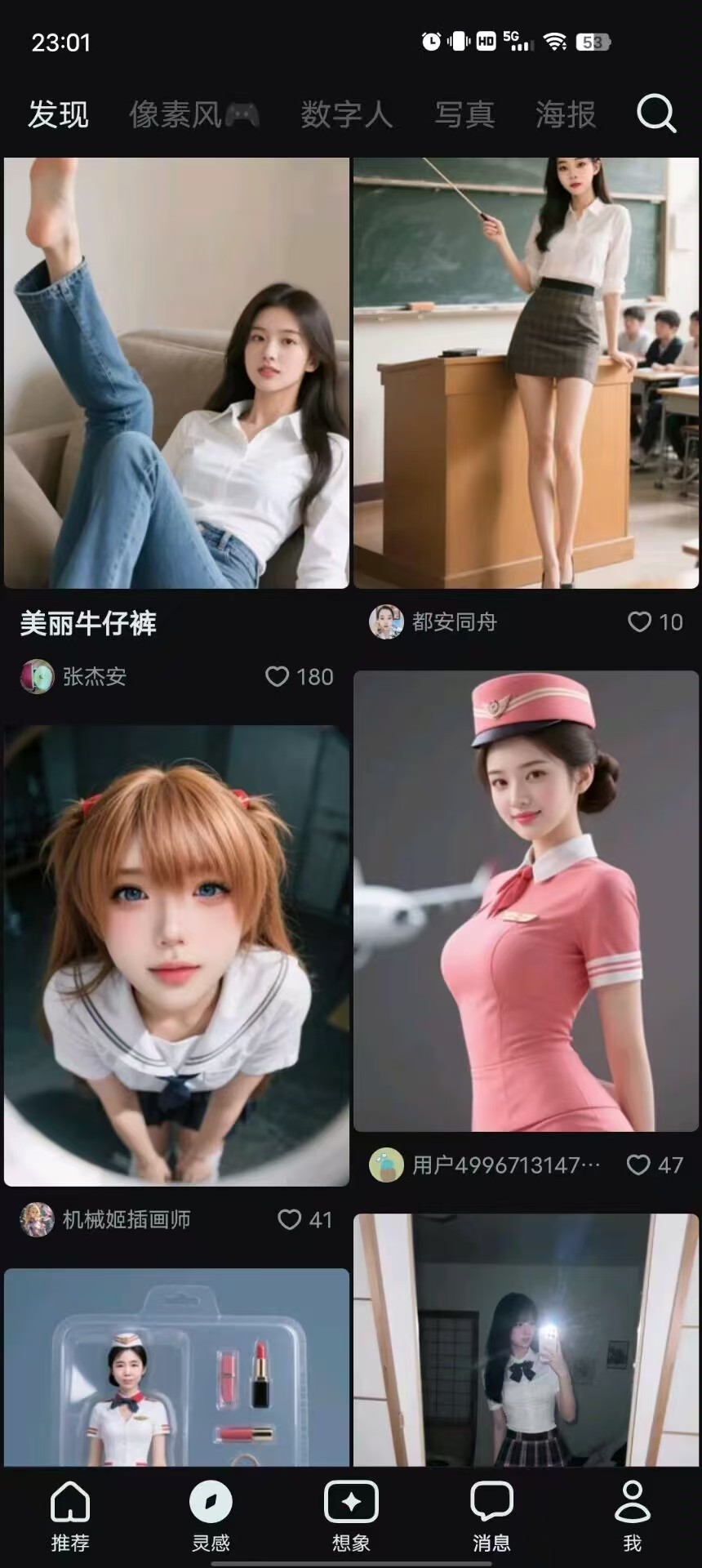Switch to the 像素风 tab
Viewport: 702px width, 1568px height.
coord(194,114)
